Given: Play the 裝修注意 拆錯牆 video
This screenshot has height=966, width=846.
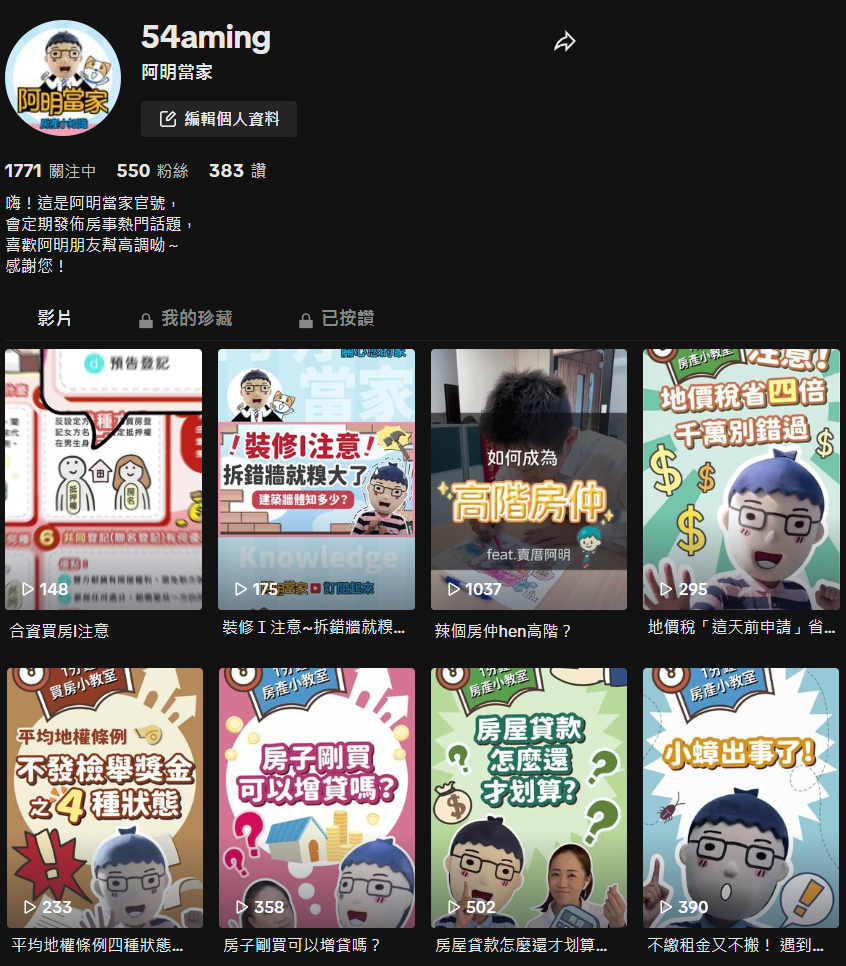Looking at the screenshot, I should point(316,479).
